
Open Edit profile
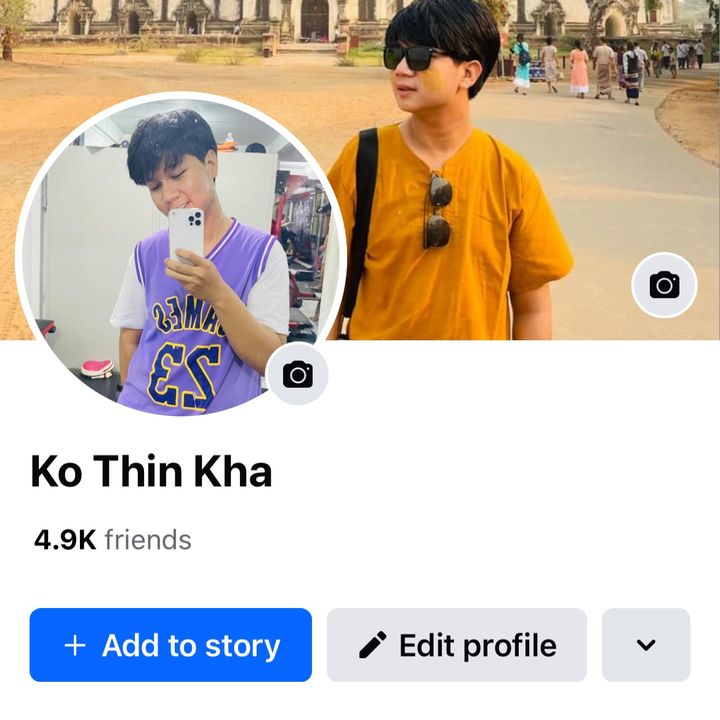[x=457, y=645]
